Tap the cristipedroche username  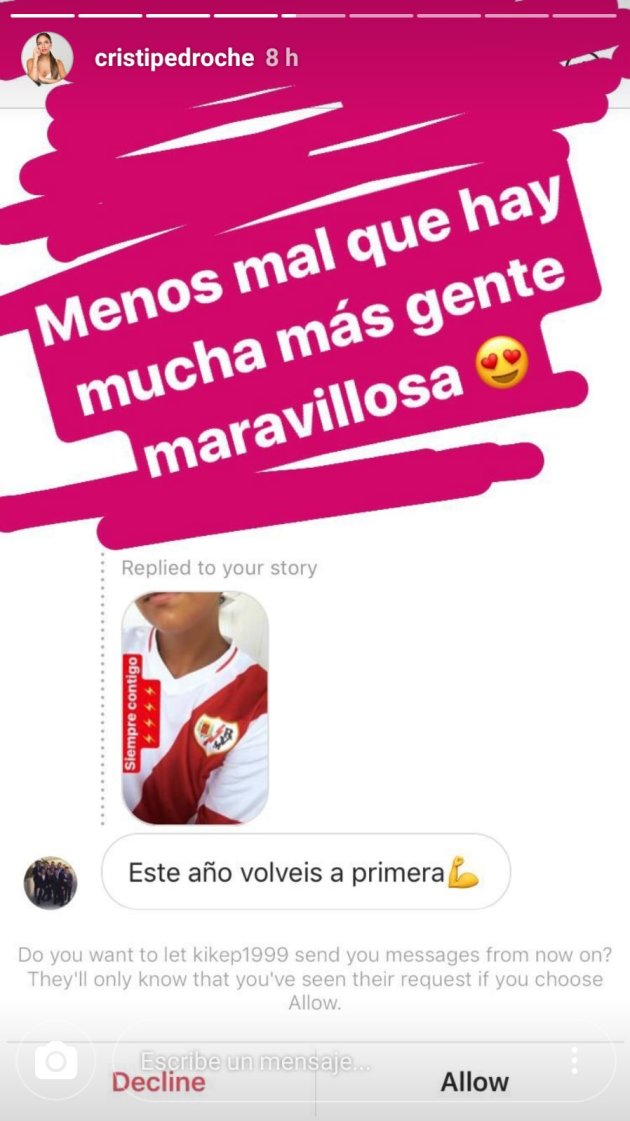174,58
